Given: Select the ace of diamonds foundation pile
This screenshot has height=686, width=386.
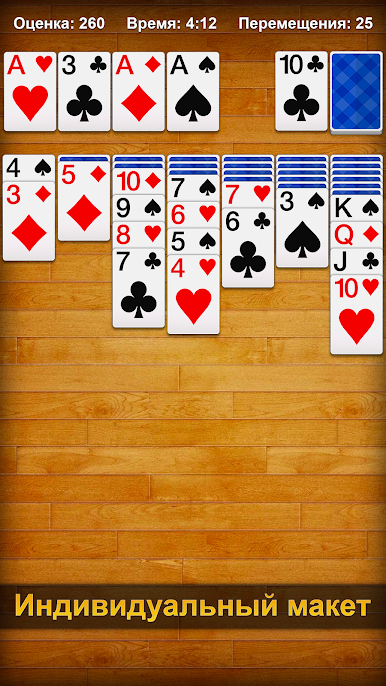Looking at the screenshot, I should pyautogui.click(x=139, y=91).
